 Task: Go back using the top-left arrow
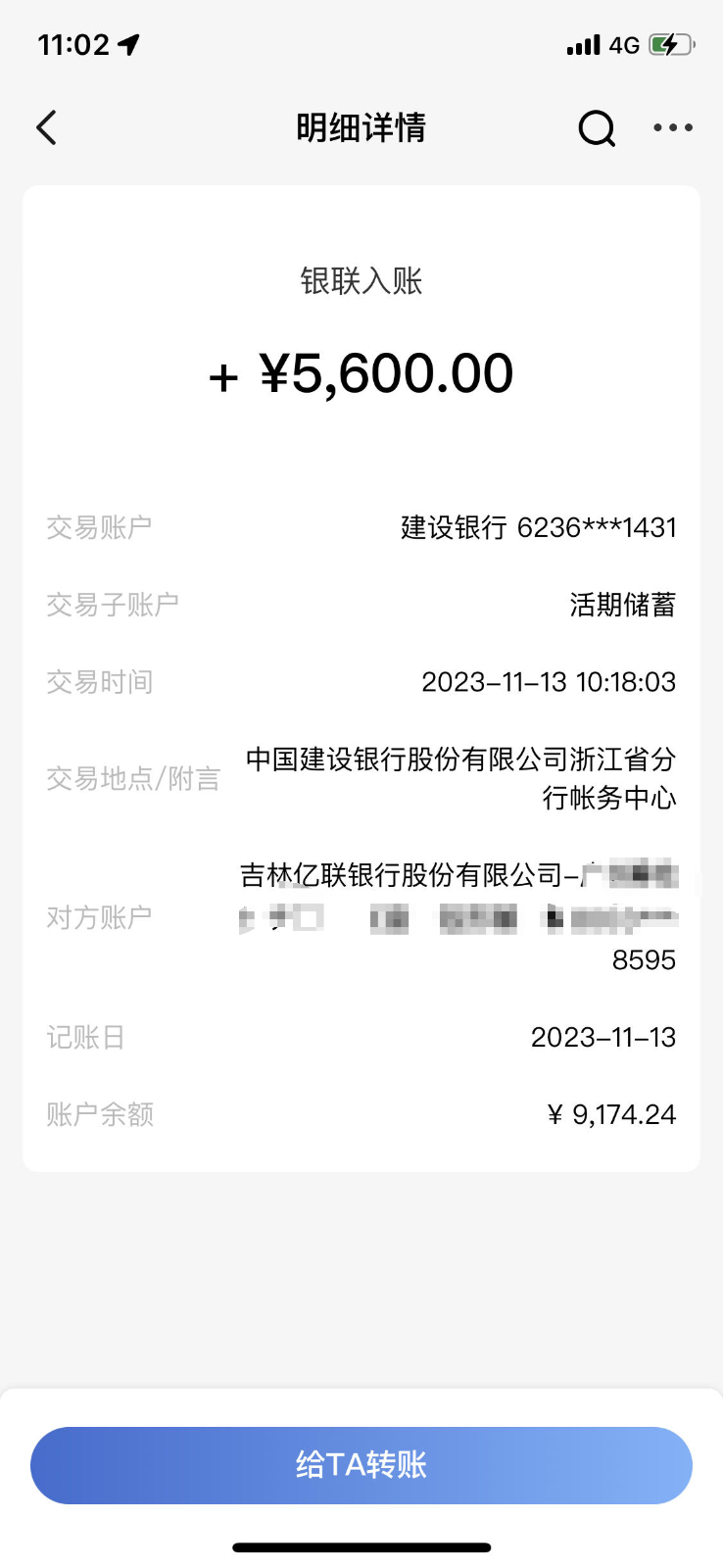(x=46, y=127)
